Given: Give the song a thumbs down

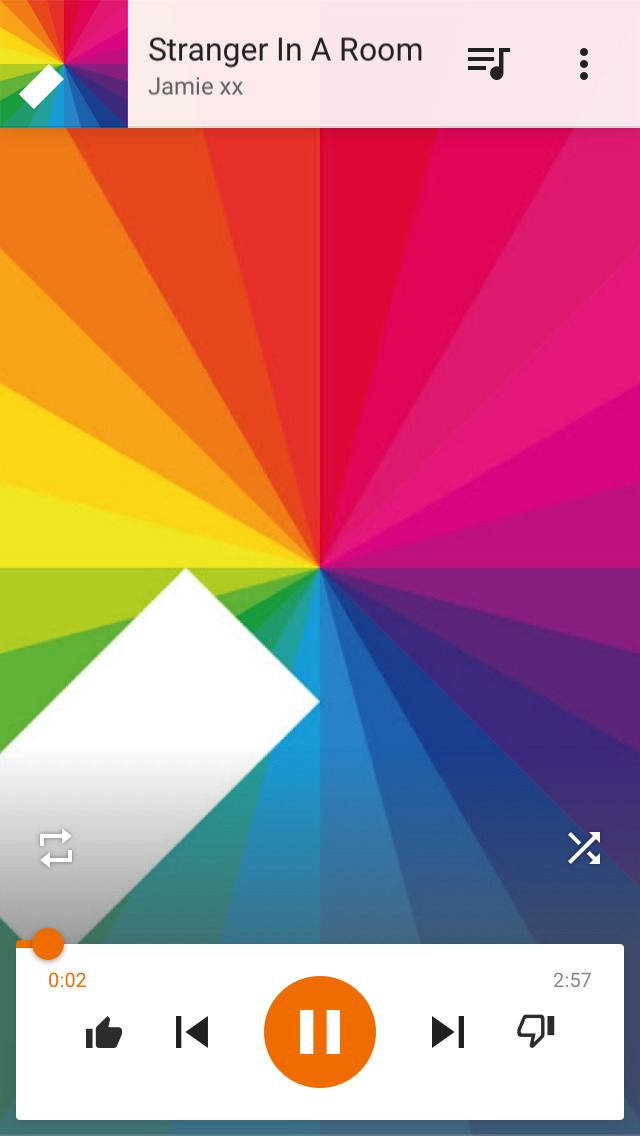Looking at the screenshot, I should (536, 1032).
